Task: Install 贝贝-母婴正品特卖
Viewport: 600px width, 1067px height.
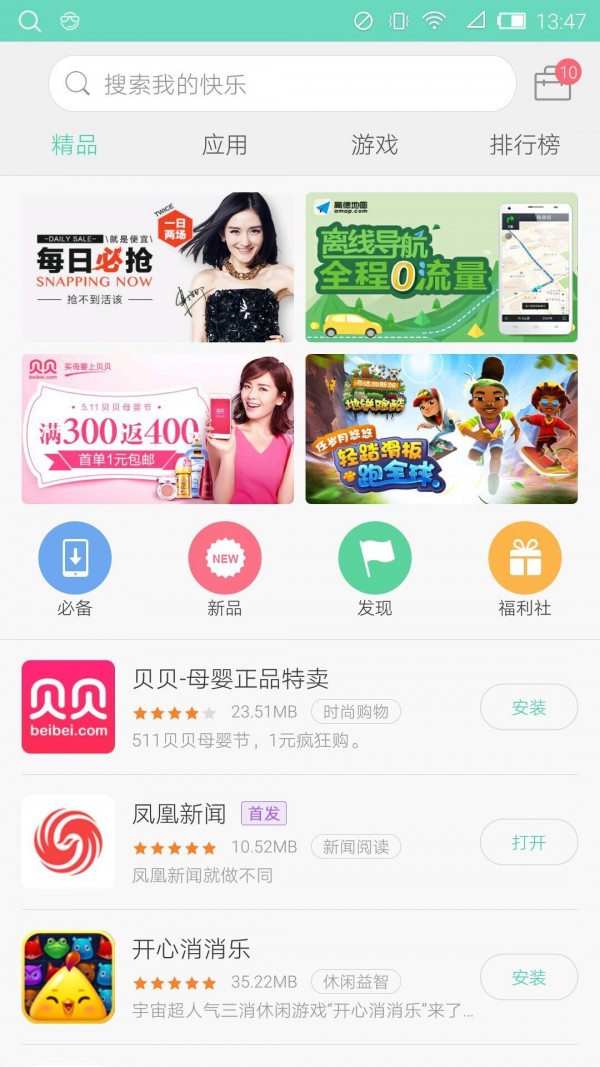Action: tap(529, 707)
